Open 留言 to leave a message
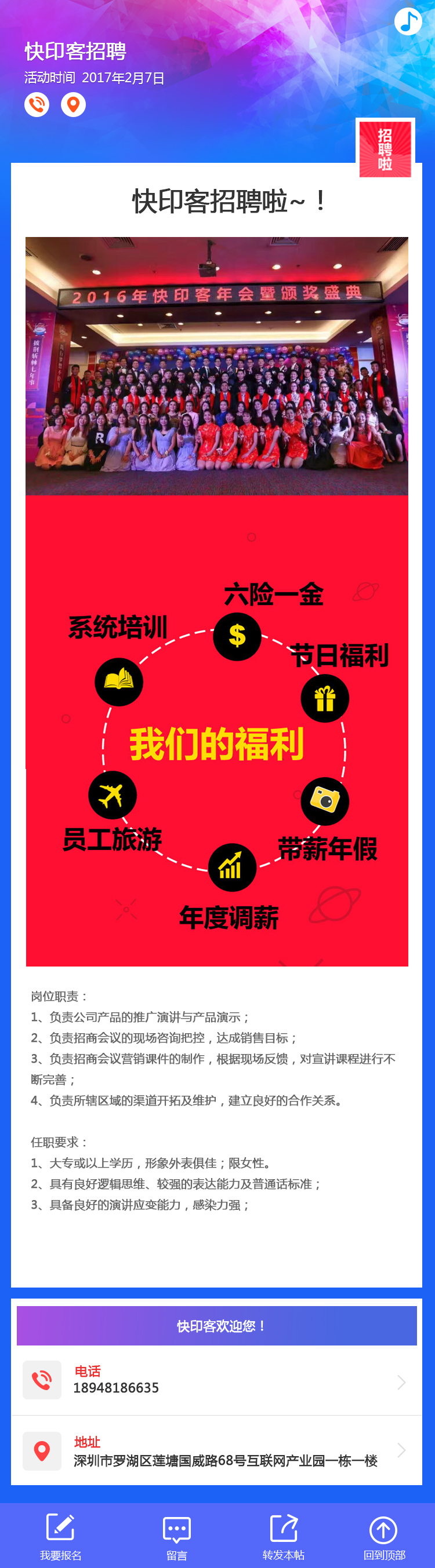The height and width of the screenshot is (1568, 435). (x=177, y=1536)
